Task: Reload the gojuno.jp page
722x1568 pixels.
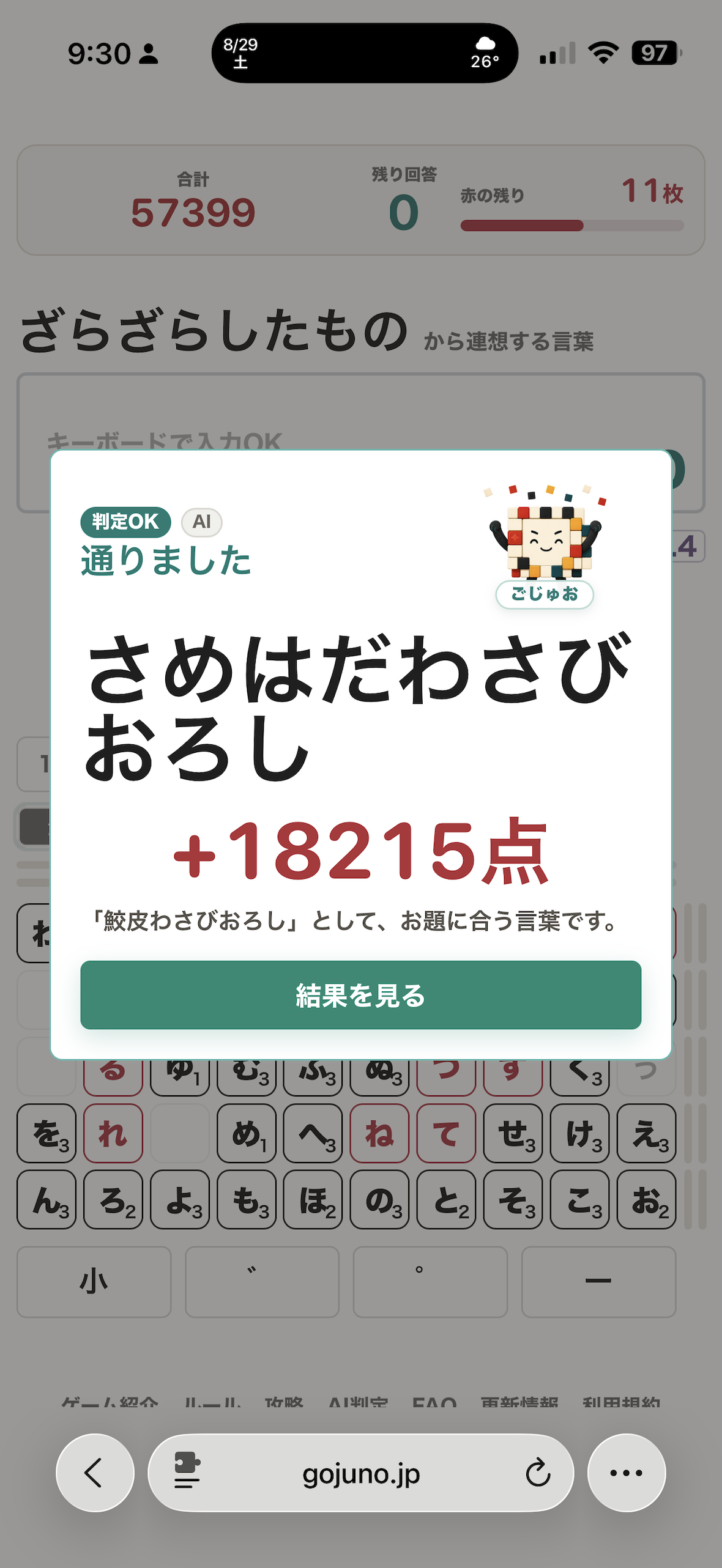Action: (538, 1473)
